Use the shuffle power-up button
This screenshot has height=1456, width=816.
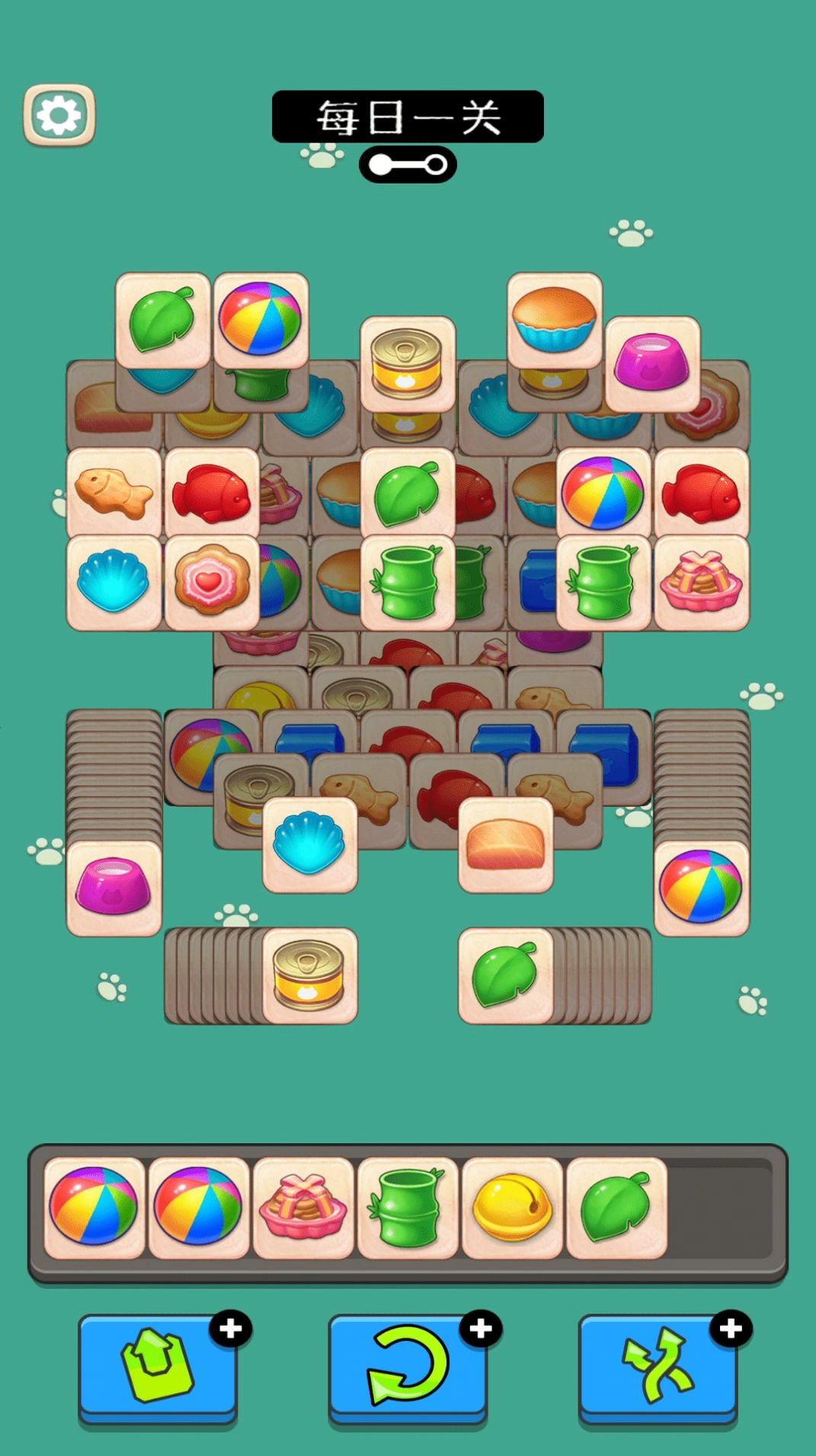(658, 1365)
